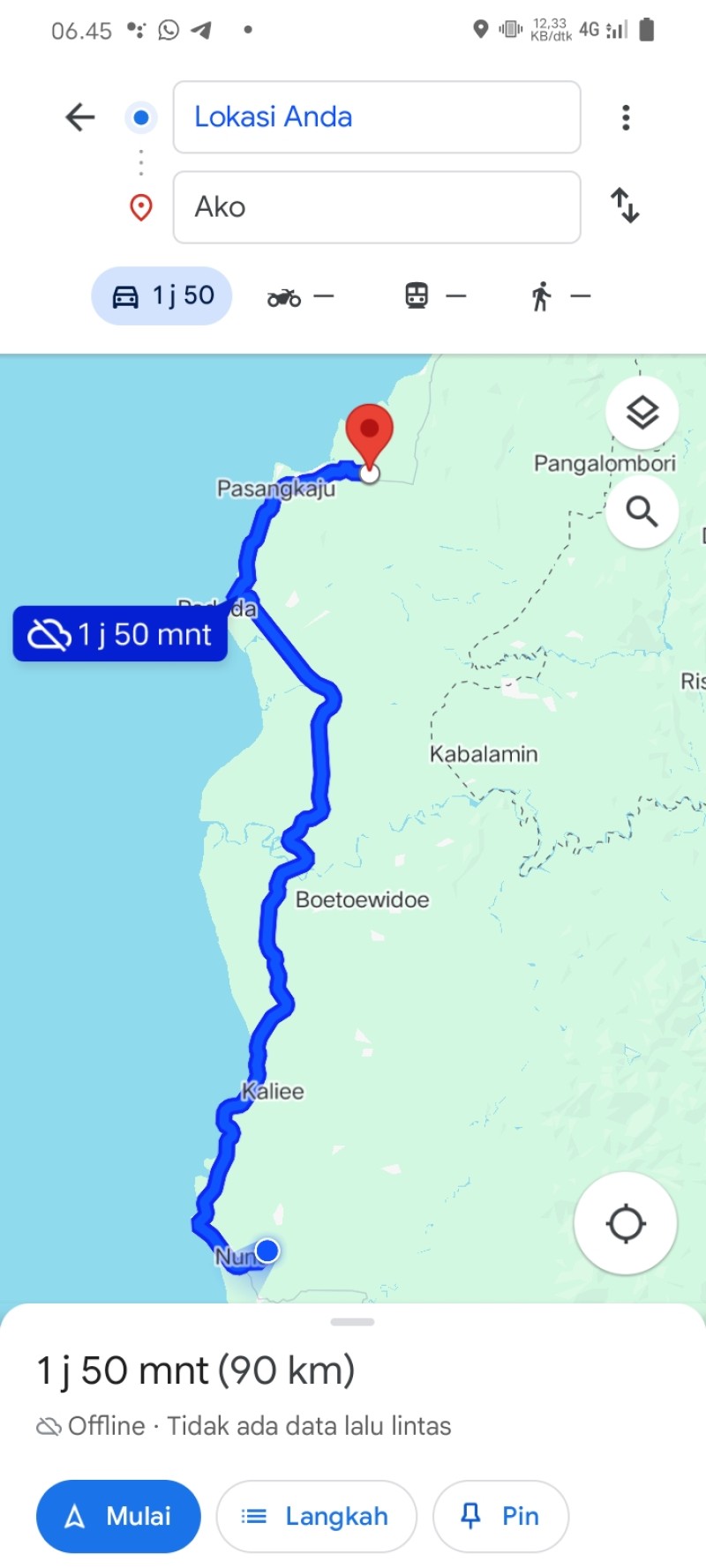Open the three-dot overflow menu
The width and height of the screenshot is (706, 1568).
pyautogui.click(x=626, y=117)
